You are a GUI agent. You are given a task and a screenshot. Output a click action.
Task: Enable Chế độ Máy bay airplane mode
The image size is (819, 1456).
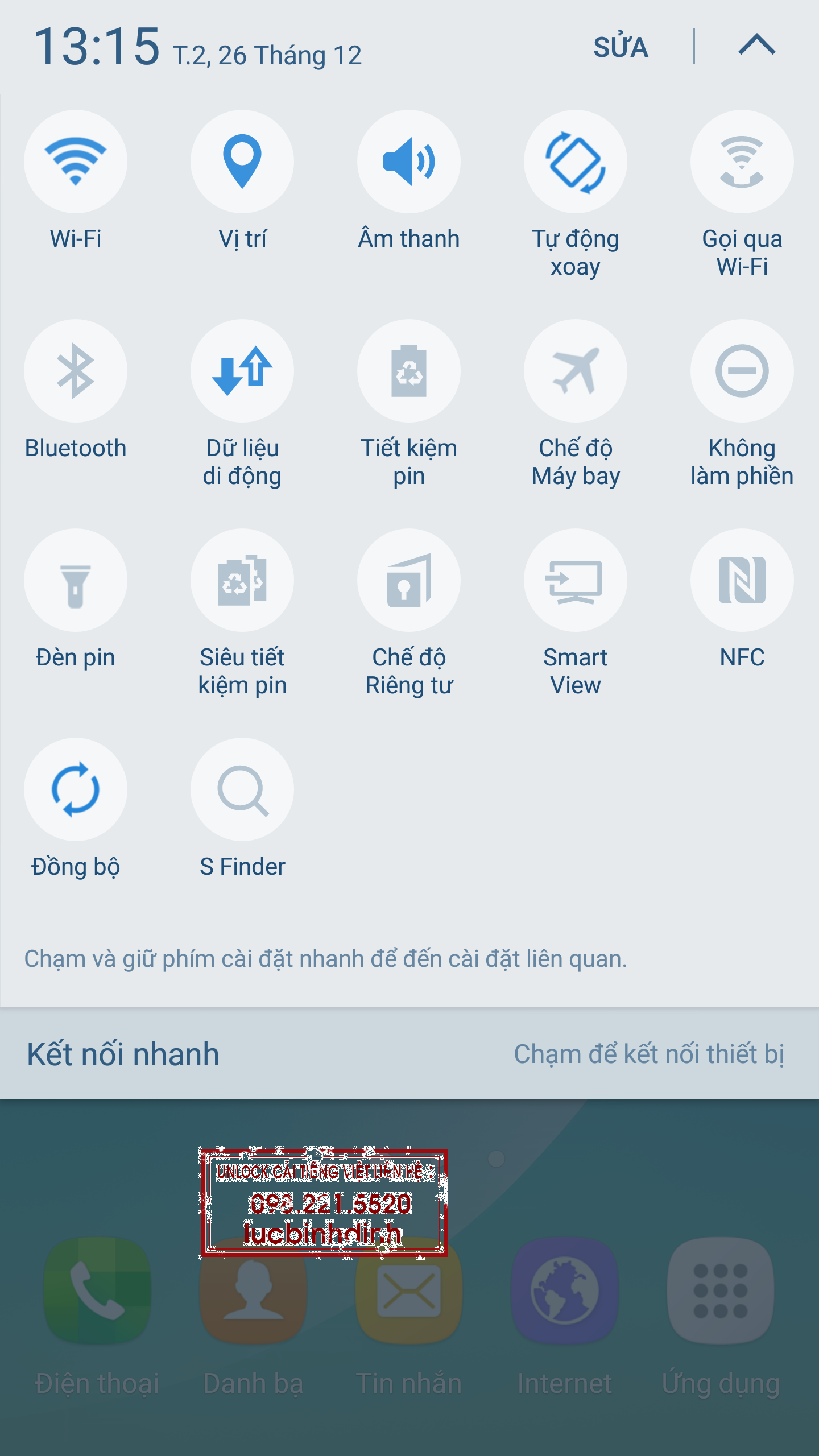[x=575, y=370]
